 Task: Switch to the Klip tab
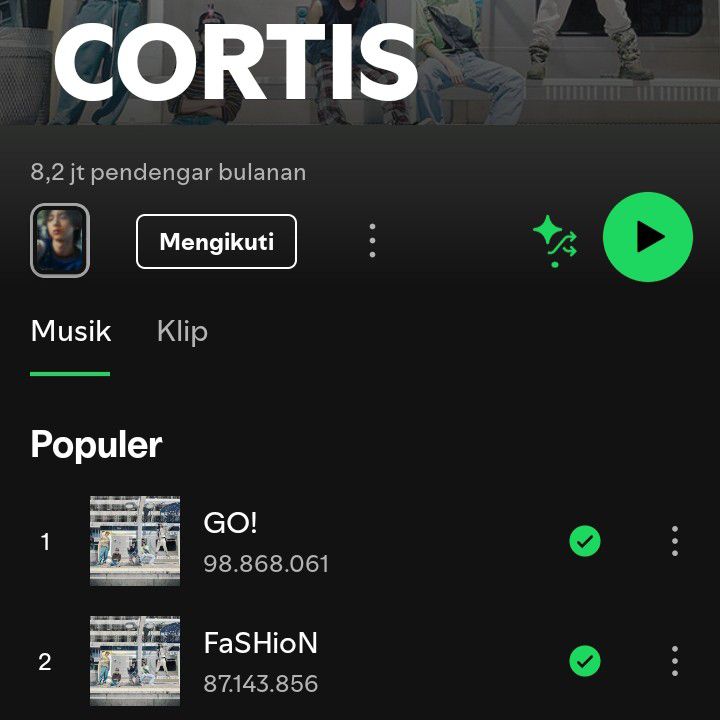pos(182,331)
